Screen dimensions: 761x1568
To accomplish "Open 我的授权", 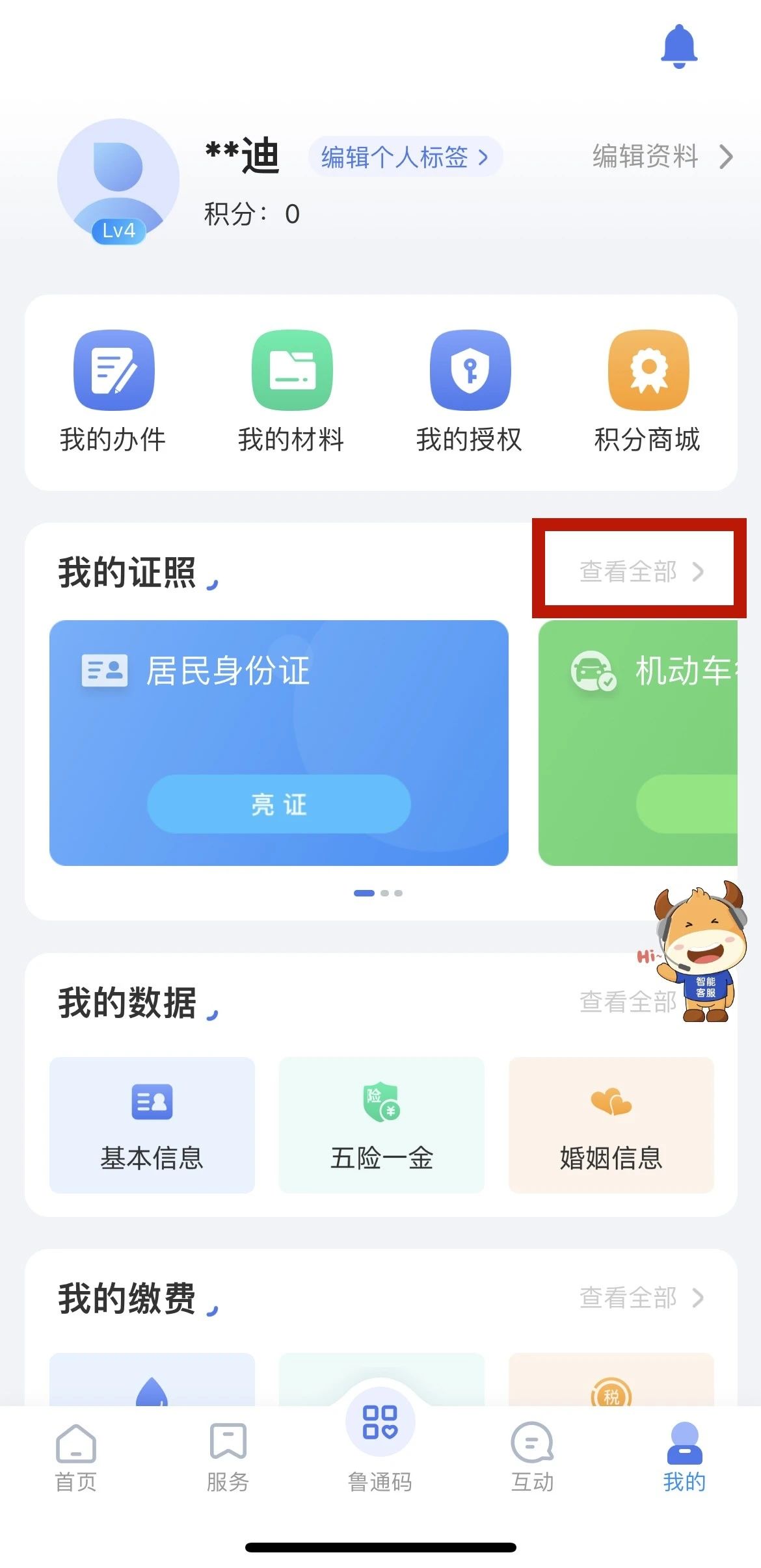I will 470,391.
